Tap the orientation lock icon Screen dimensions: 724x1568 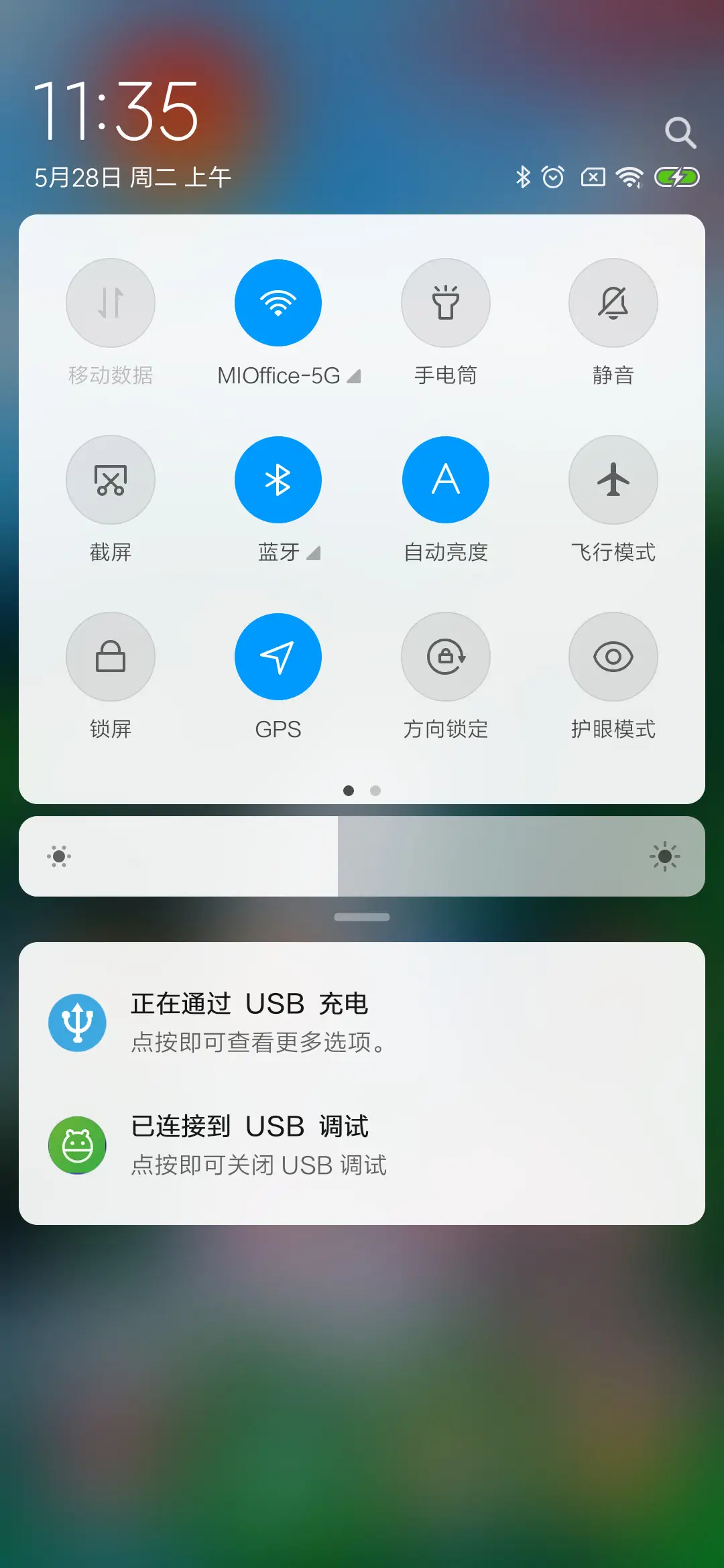pos(446,657)
